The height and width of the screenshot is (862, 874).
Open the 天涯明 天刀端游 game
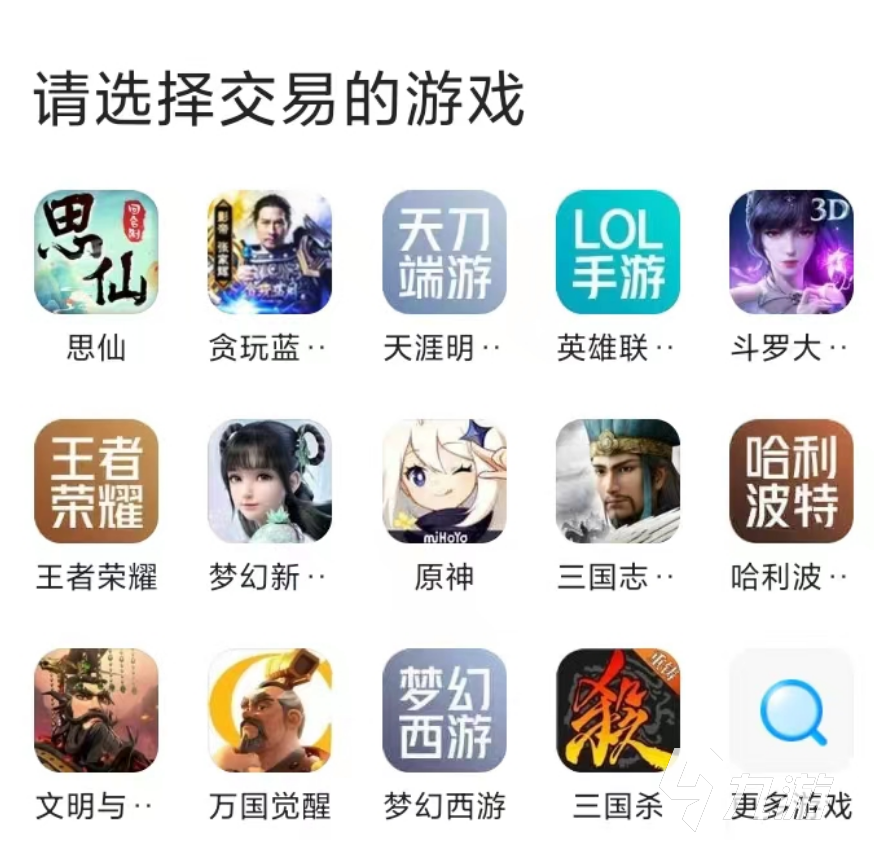click(444, 252)
